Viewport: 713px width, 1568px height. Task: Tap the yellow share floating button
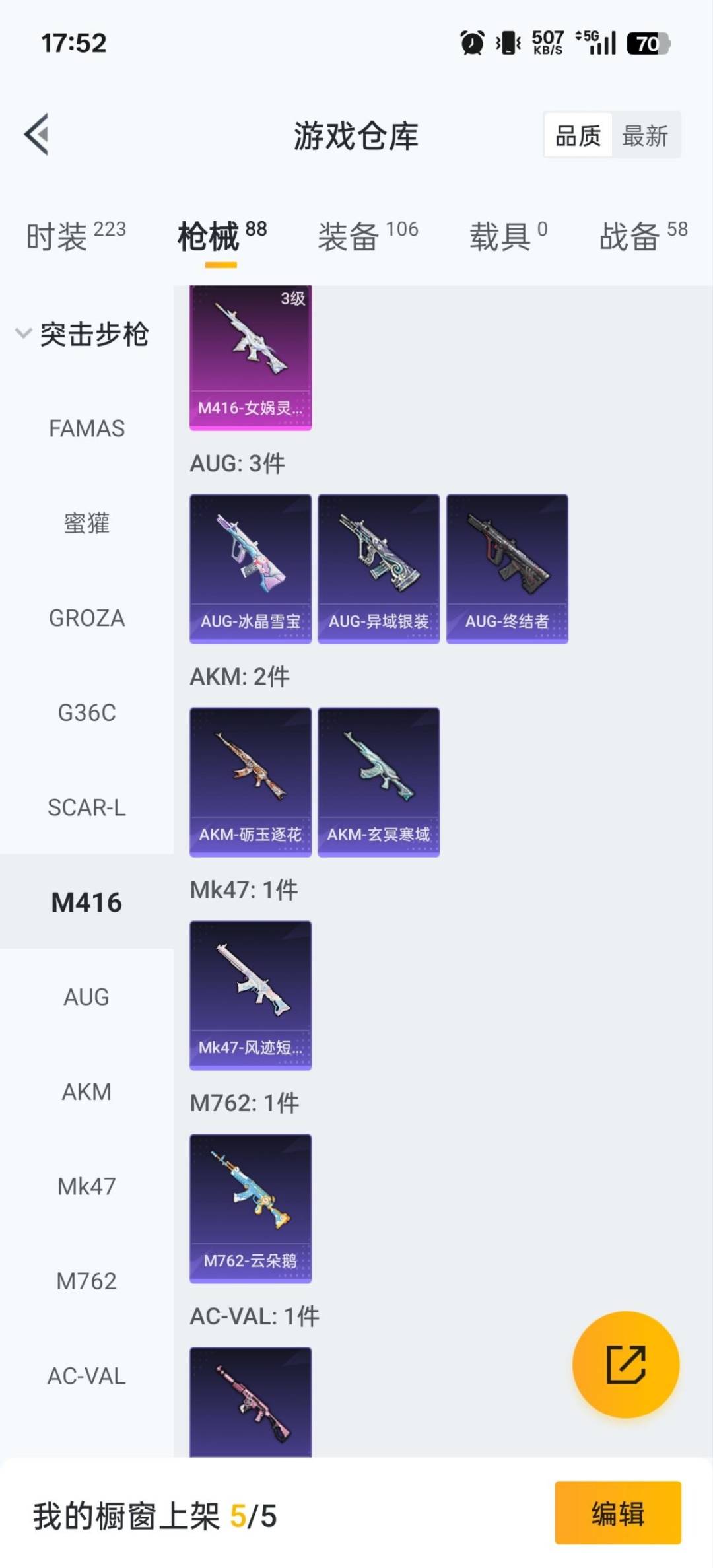click(625, 1365)
